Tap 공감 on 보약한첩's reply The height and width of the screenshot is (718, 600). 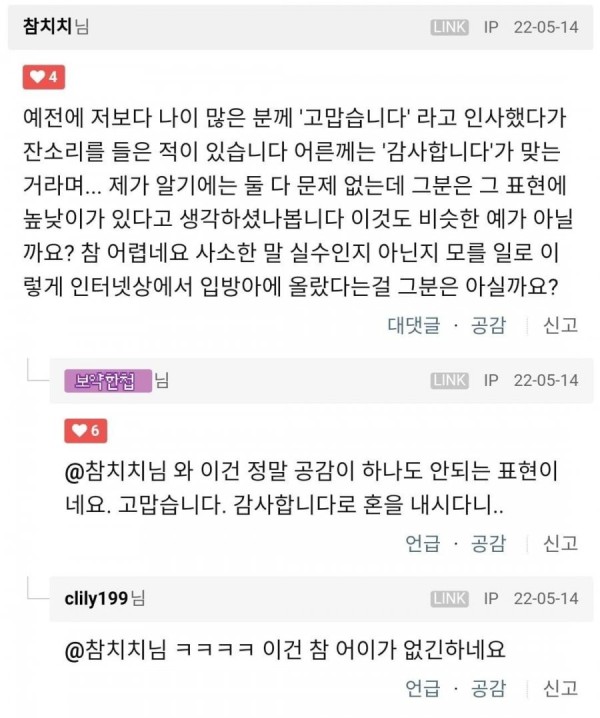pyautogui.click(x=487, y=543)
